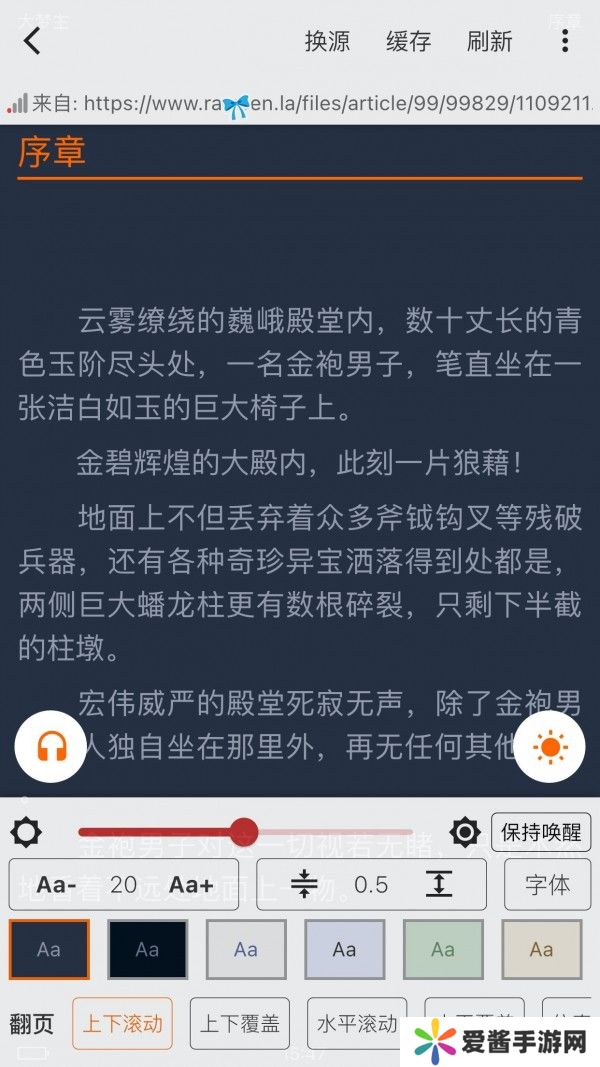600x1067 pixels.
Task: Go back using the top-left arrow
Action: point(32,41)
